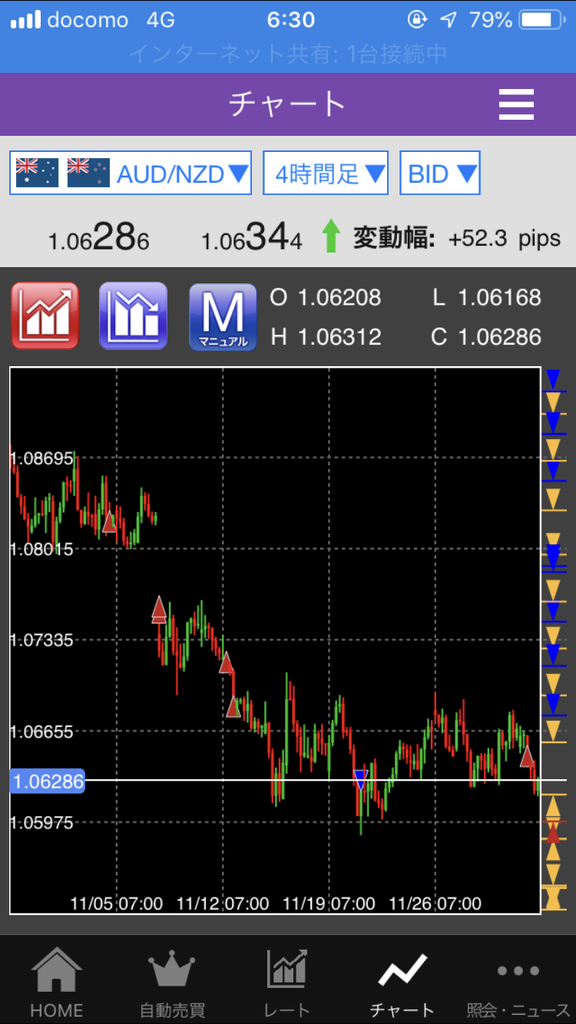Screen dimensions: 576x1024
Task: Tap the blue falling chart button
Action: click(133, 316)
